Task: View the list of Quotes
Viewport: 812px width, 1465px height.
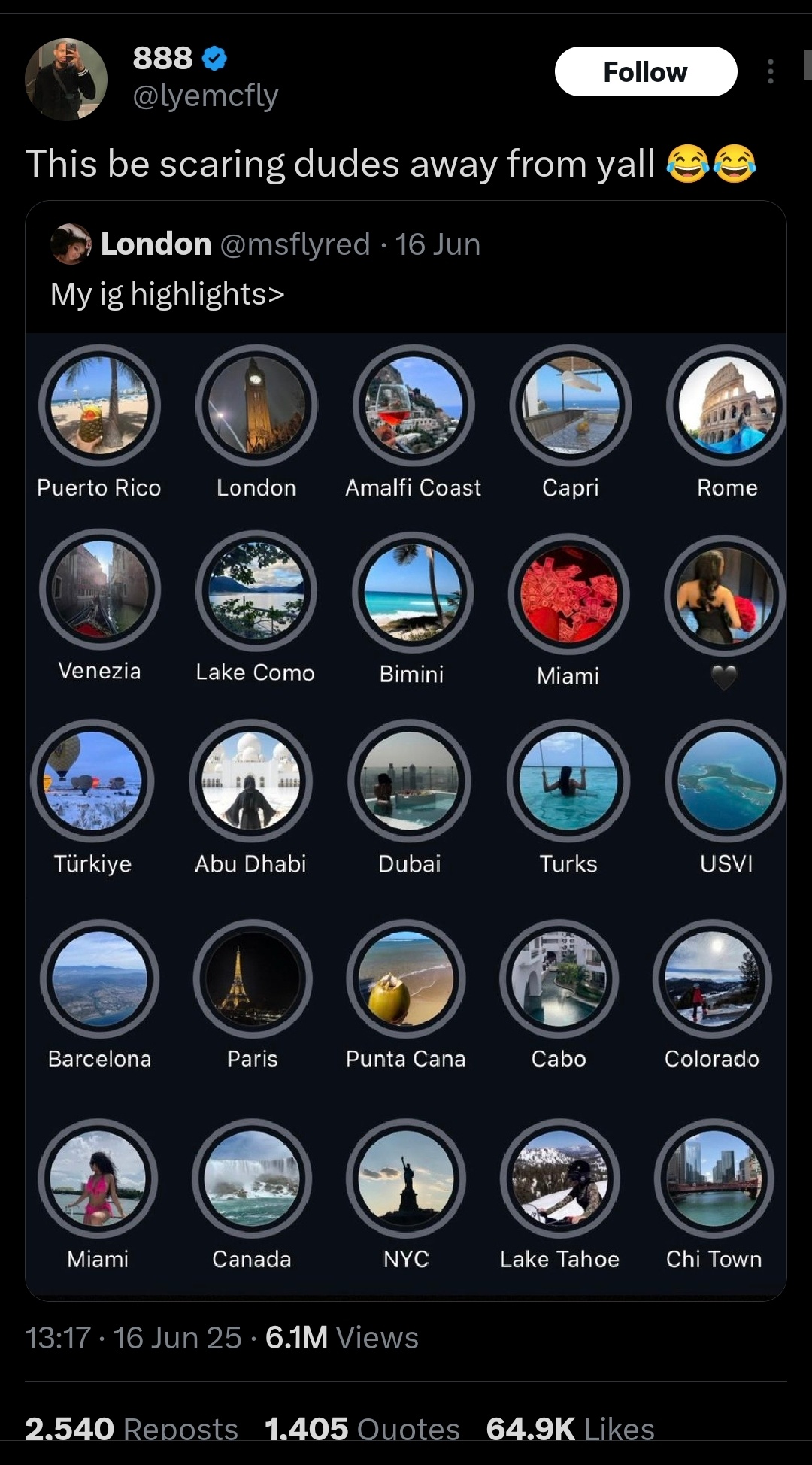Action: pos(362,1428)
